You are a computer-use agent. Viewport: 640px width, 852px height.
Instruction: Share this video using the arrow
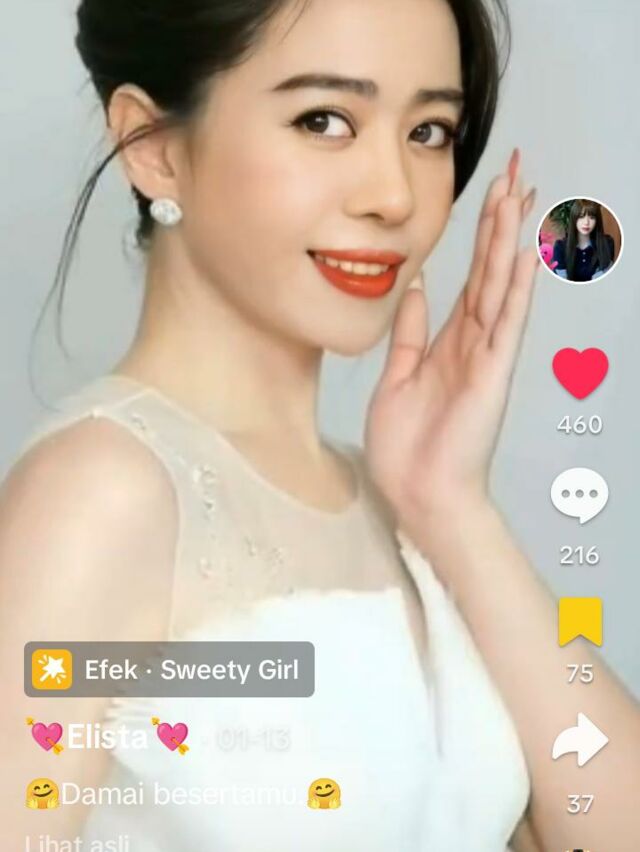coord(580,741)
